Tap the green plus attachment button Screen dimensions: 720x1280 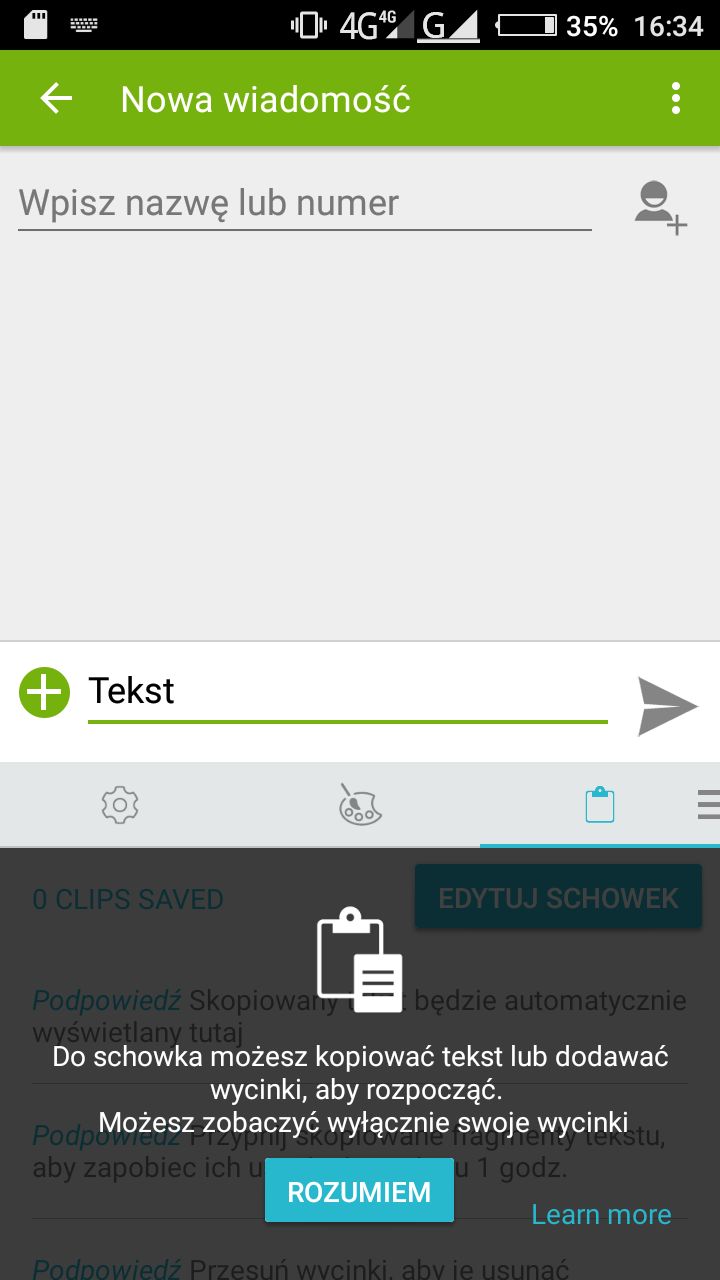(44, 692)
